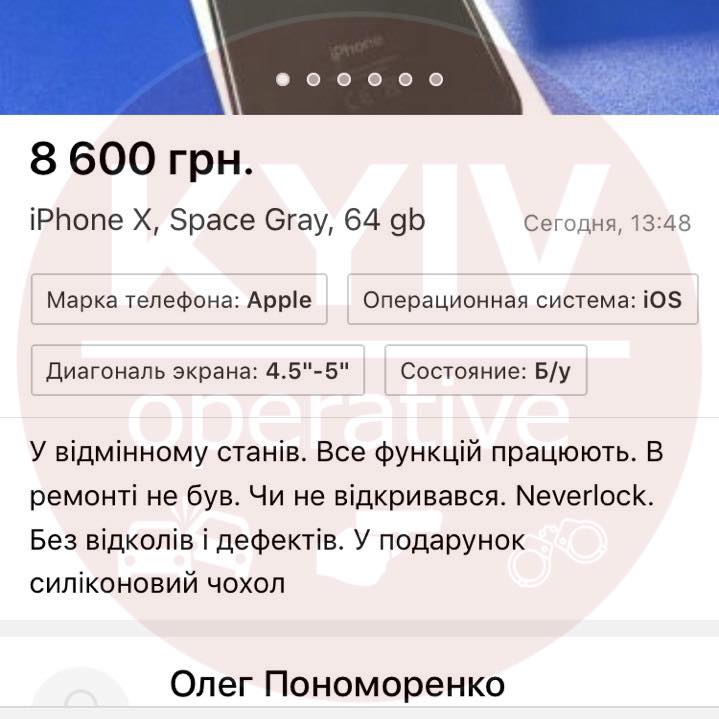719x719 pixels.
Task: Open seller Олег Пономоренко's profile
Action: [x=337, y=686]
